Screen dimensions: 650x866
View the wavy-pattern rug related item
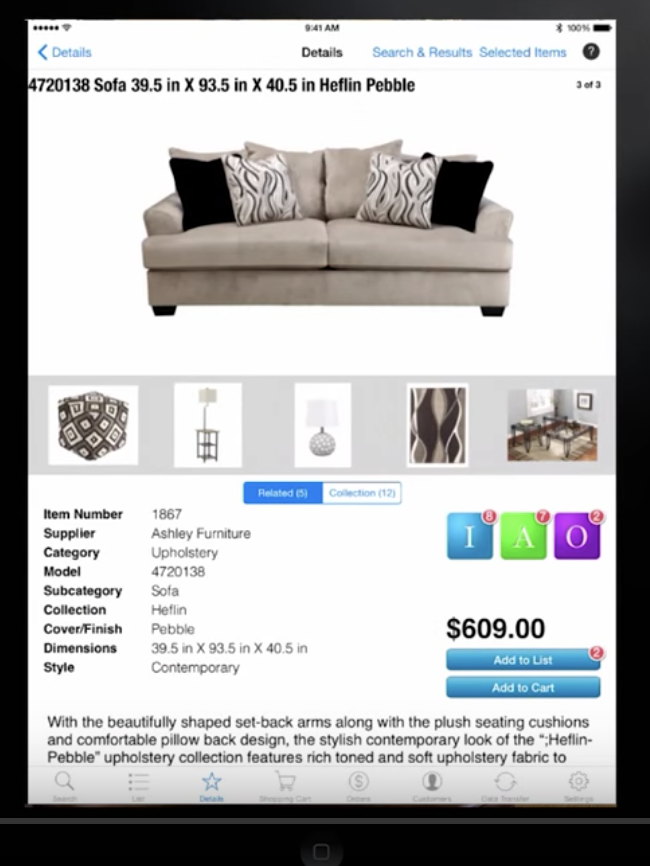pos(437,425)
